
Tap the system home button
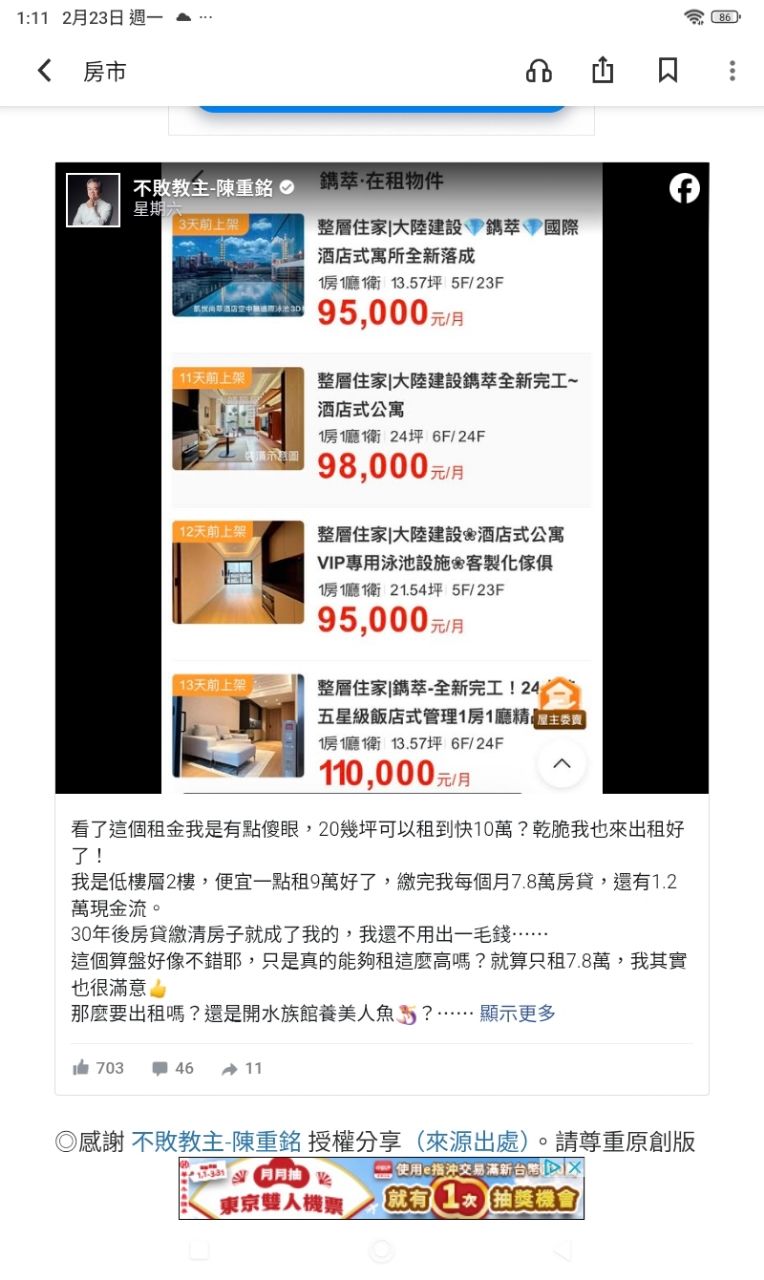click(x=381, y=1251)
